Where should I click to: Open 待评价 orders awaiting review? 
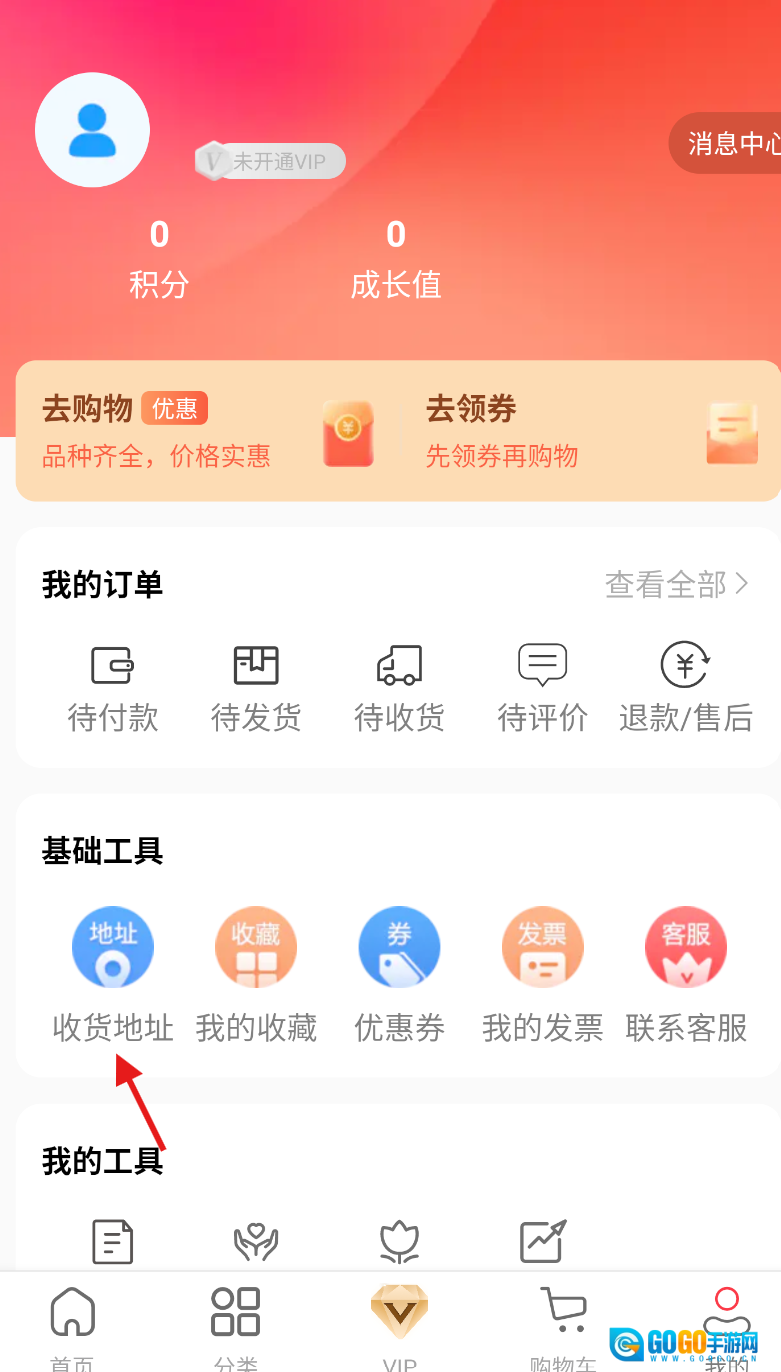(542, 688)
